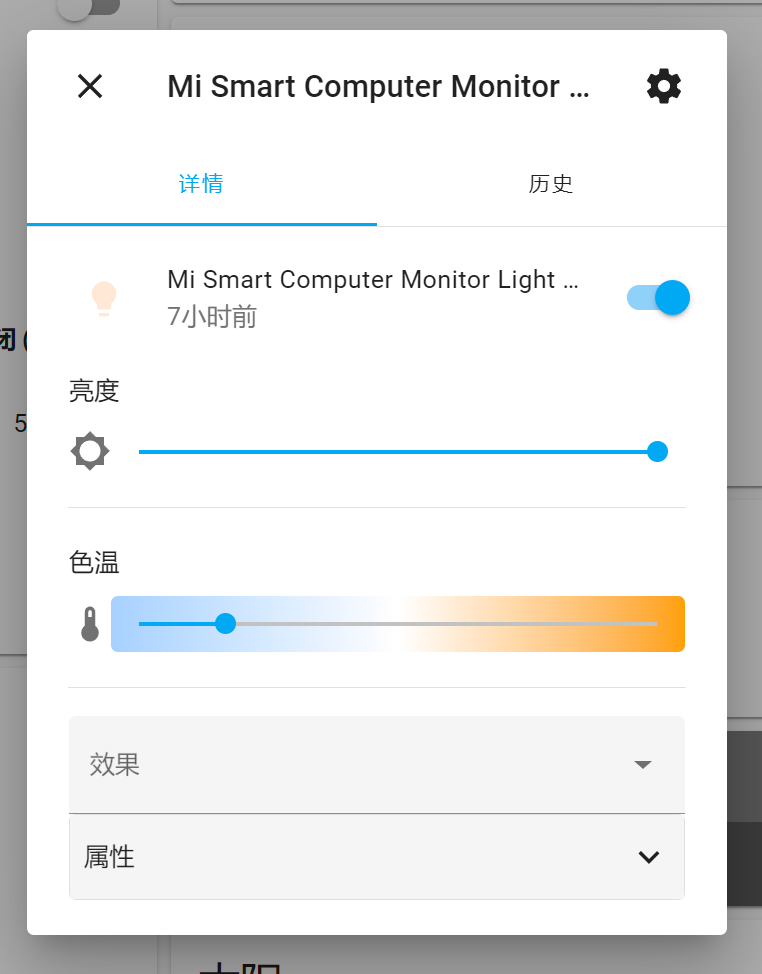Close the Mi Smart Computer Monitor dialog

click(x=90, y=87)
